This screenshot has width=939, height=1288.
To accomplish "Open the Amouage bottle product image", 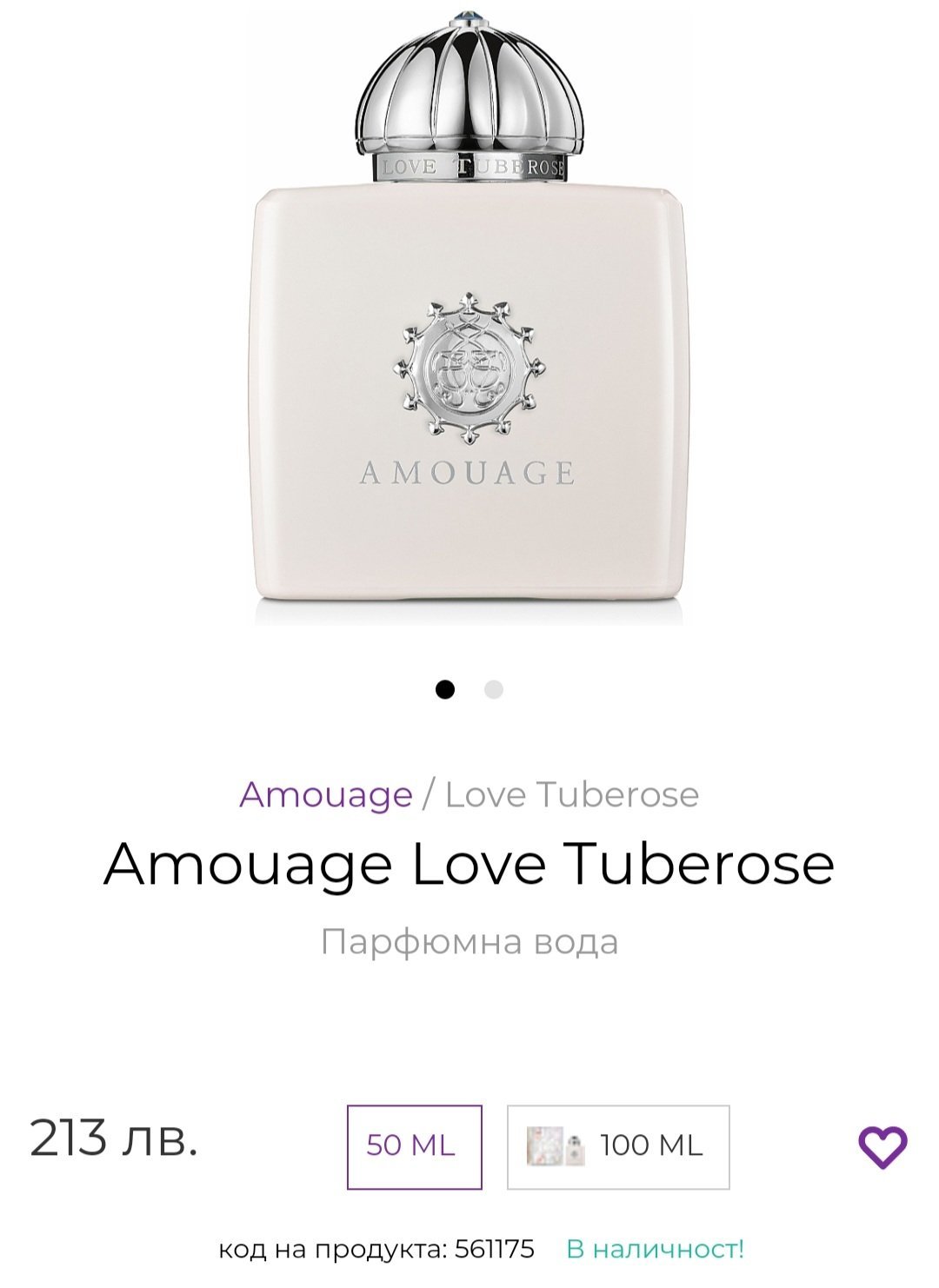I will (x=469, y=348).
